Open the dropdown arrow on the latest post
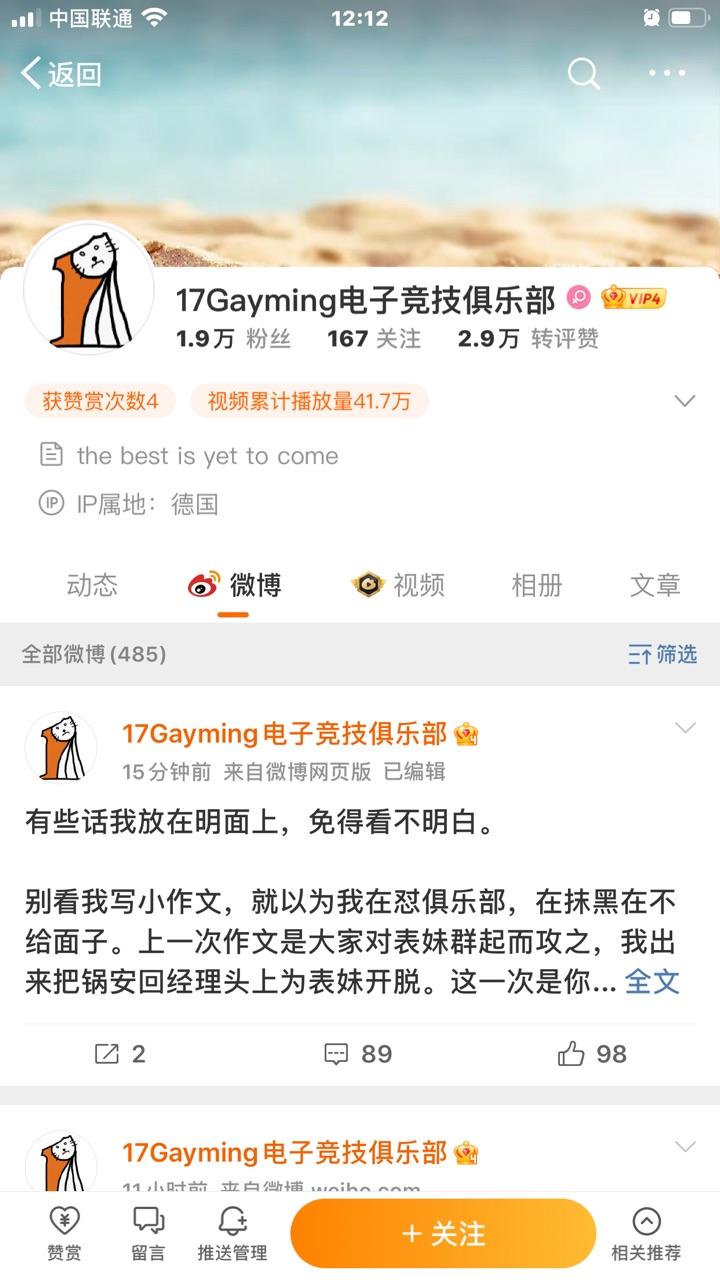 click(684, 727)
